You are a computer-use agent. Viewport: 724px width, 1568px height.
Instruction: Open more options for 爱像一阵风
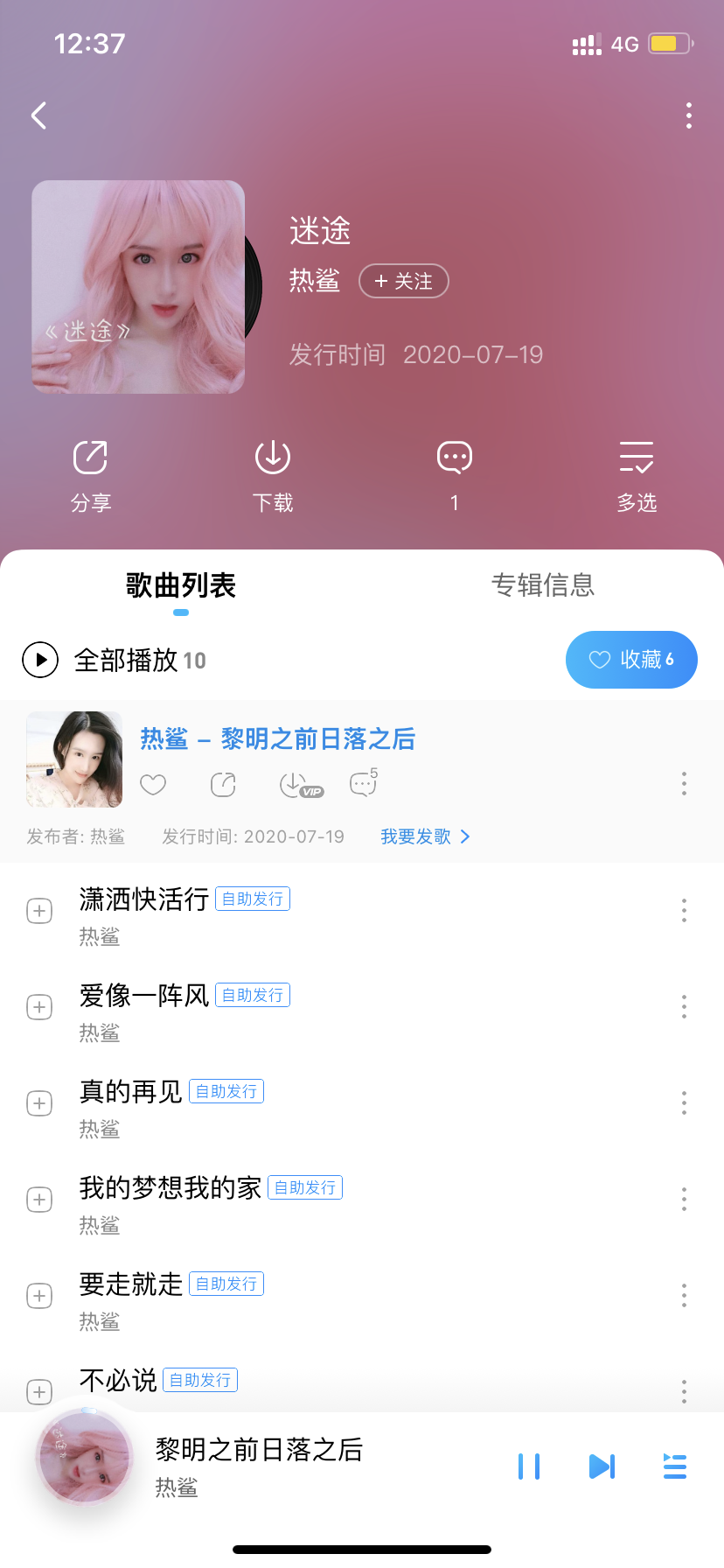684,1007
